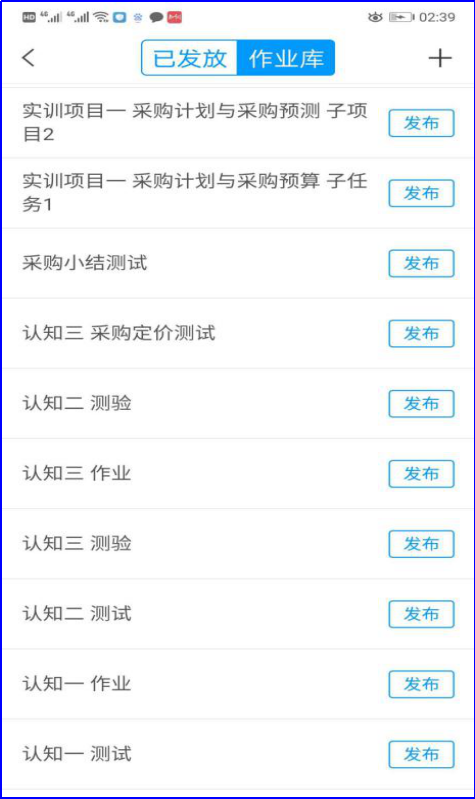The image size is (475, 799).
Task: Publish 认知一 测试
Action: [x=421, y=754]
